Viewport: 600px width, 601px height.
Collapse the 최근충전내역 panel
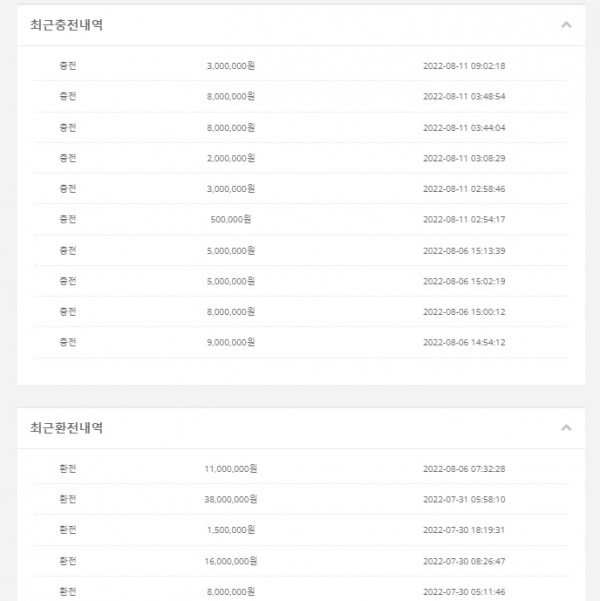566,25
